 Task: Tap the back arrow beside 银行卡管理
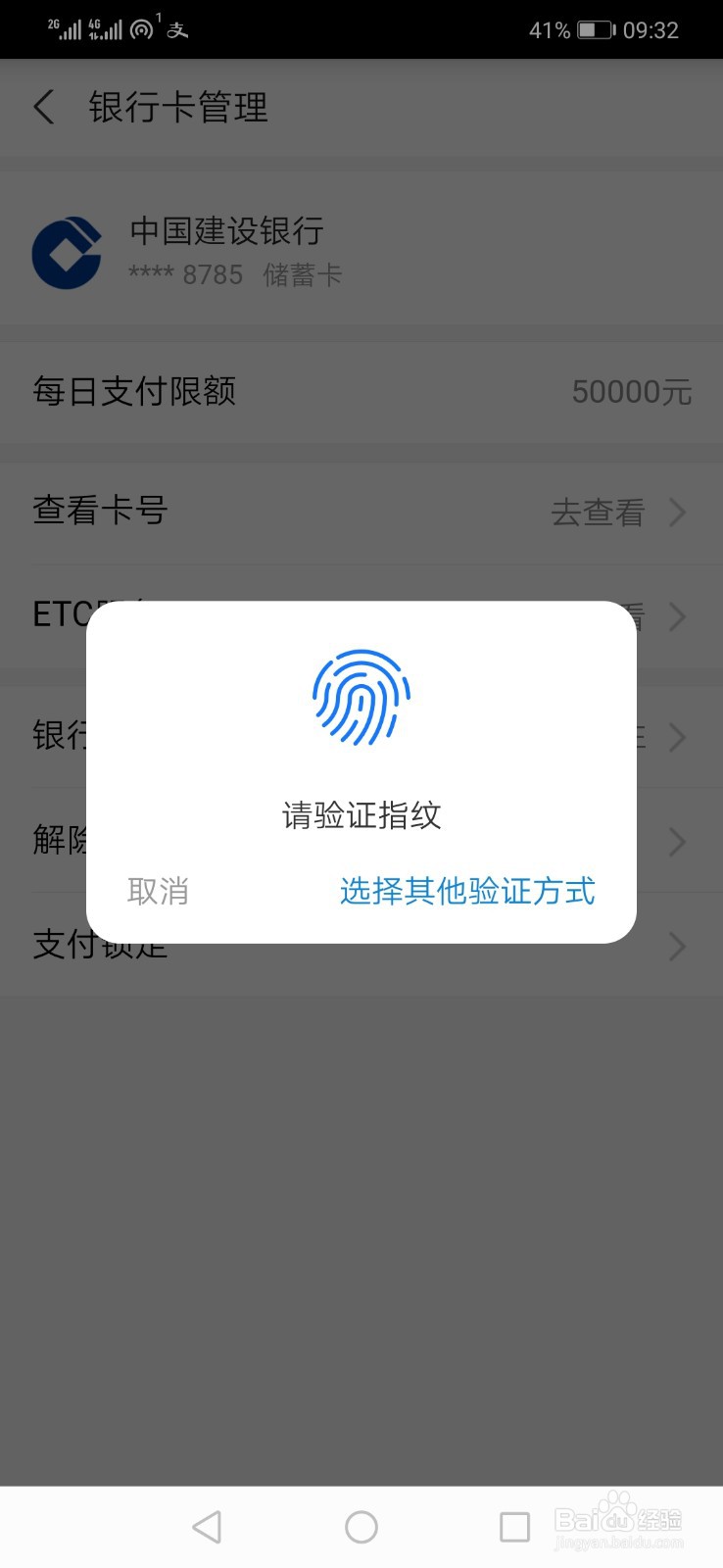[43, 108]
